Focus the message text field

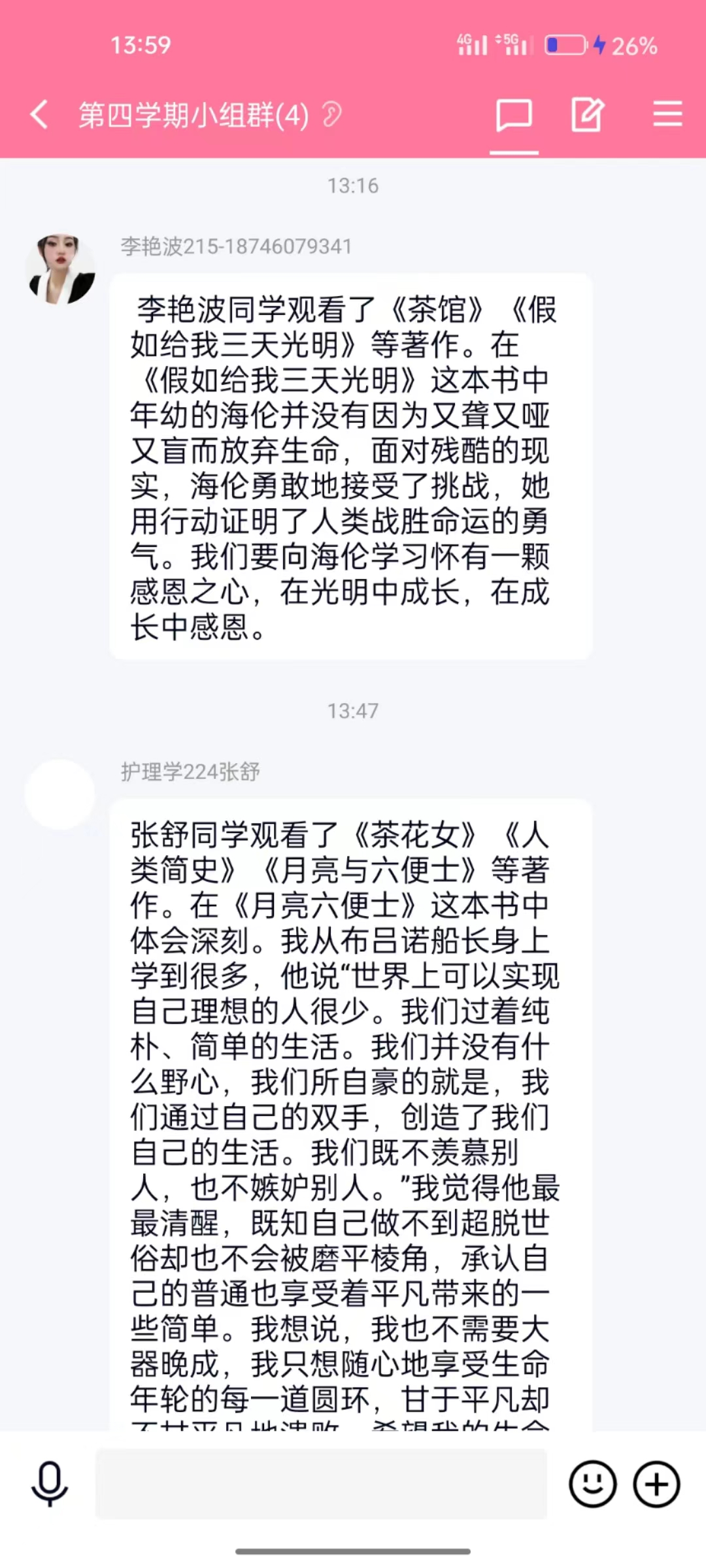coord(321,1484)
